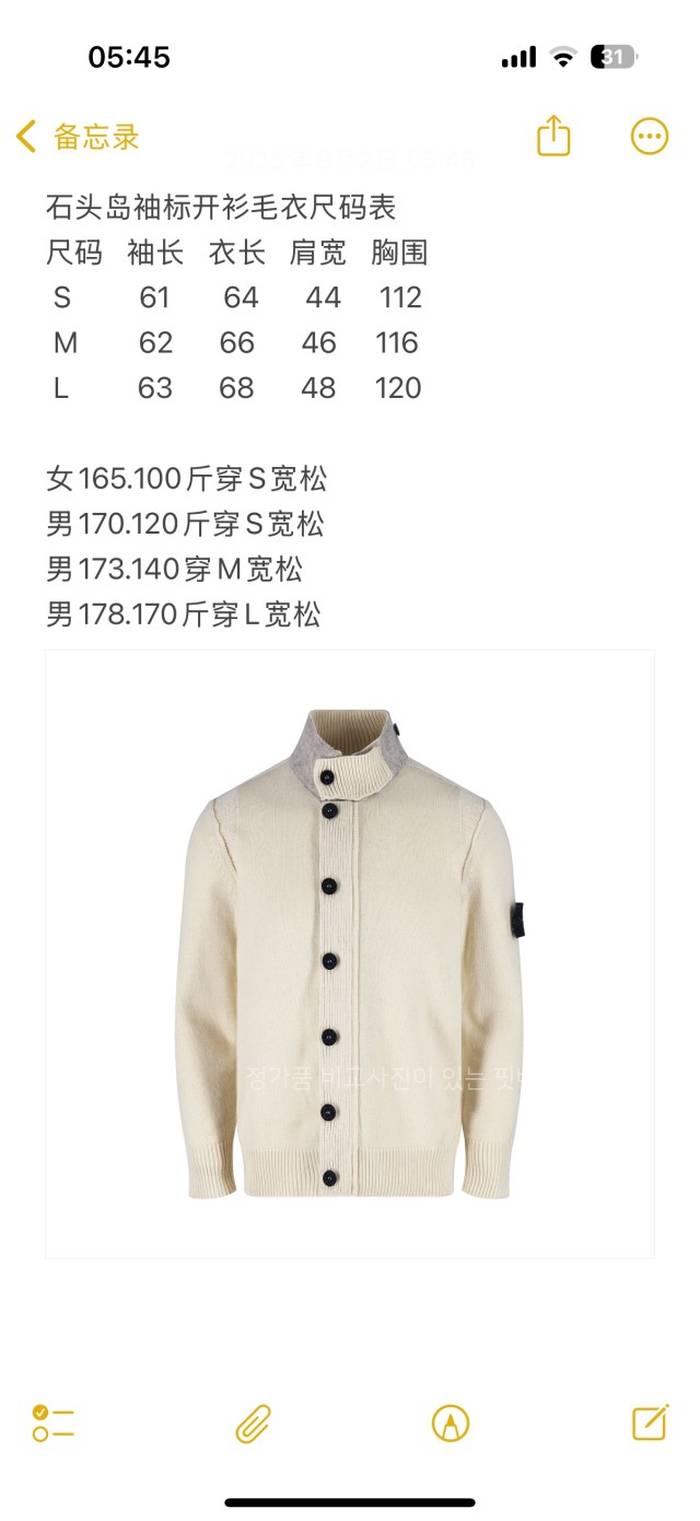
Task: Go back to 备忘录 notes list
Action: click(78, 137)
